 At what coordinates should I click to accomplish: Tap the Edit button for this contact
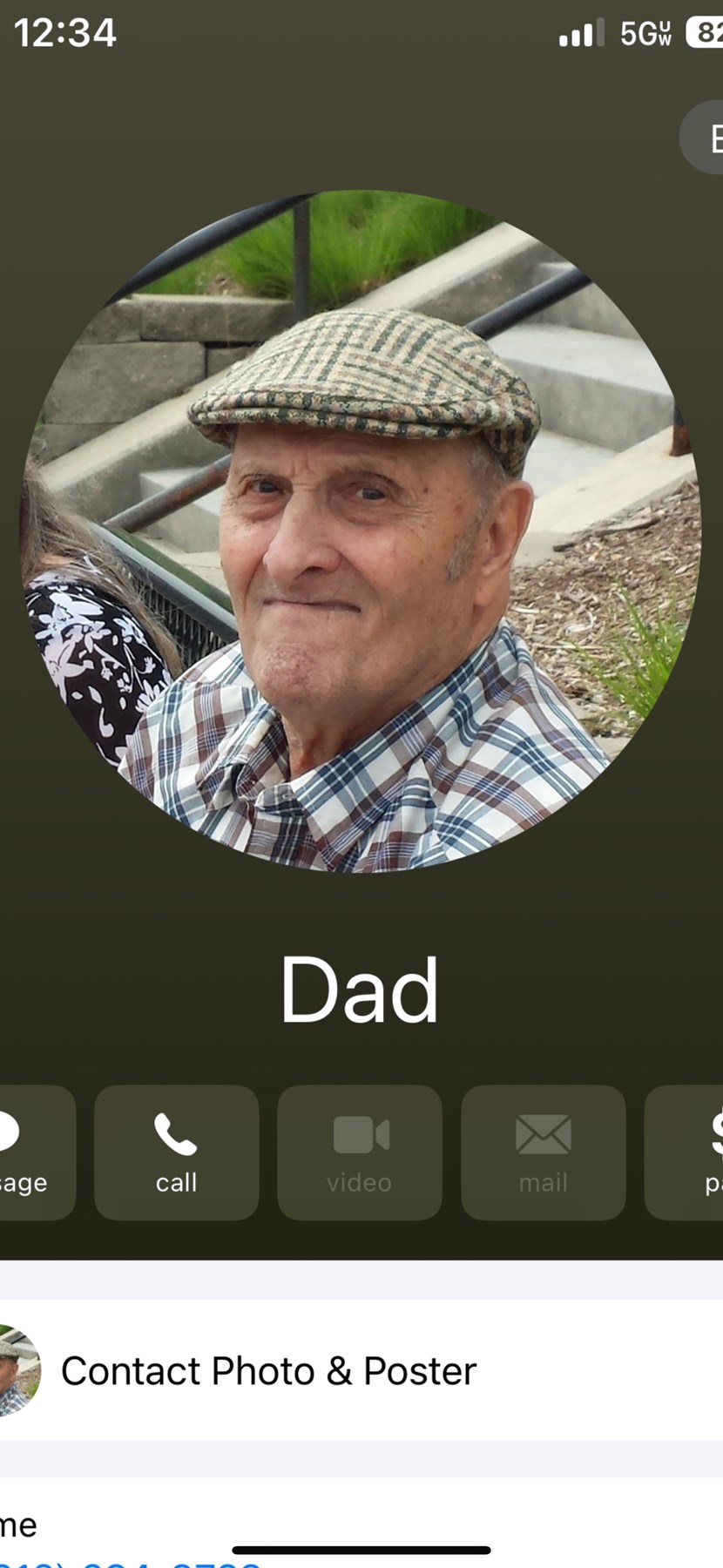tap(706, 138)
